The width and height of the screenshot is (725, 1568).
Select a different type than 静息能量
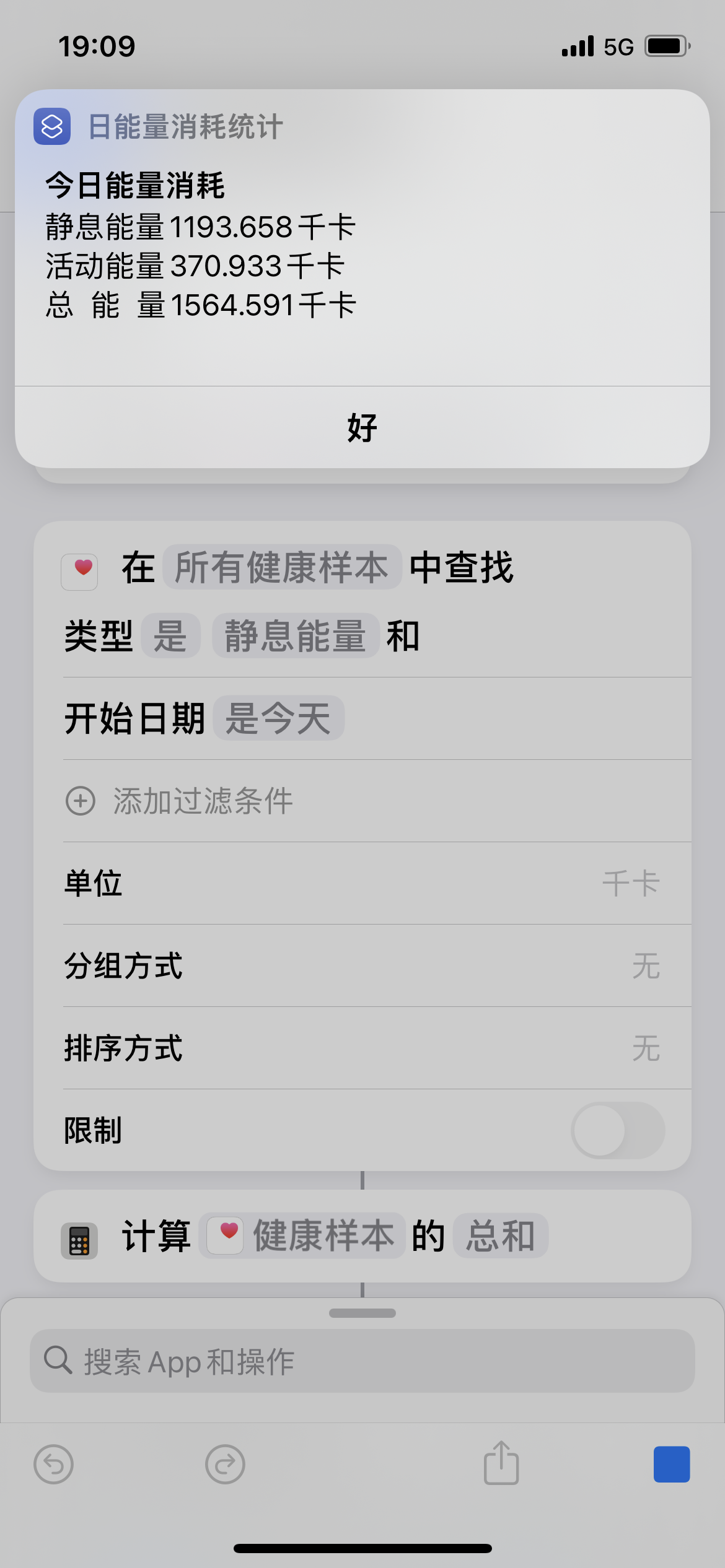point(295,636)
